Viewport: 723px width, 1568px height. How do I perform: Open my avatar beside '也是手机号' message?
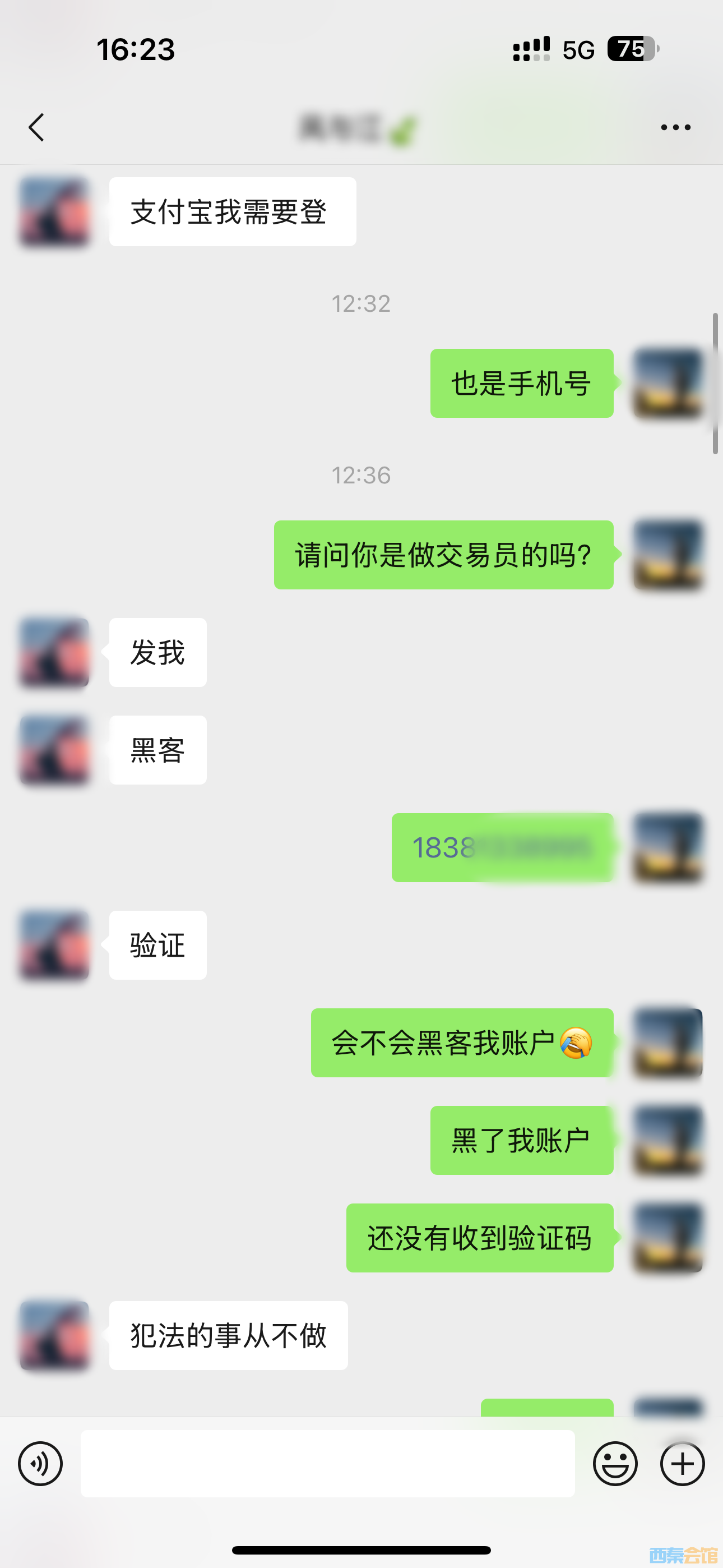pos(668,384)
